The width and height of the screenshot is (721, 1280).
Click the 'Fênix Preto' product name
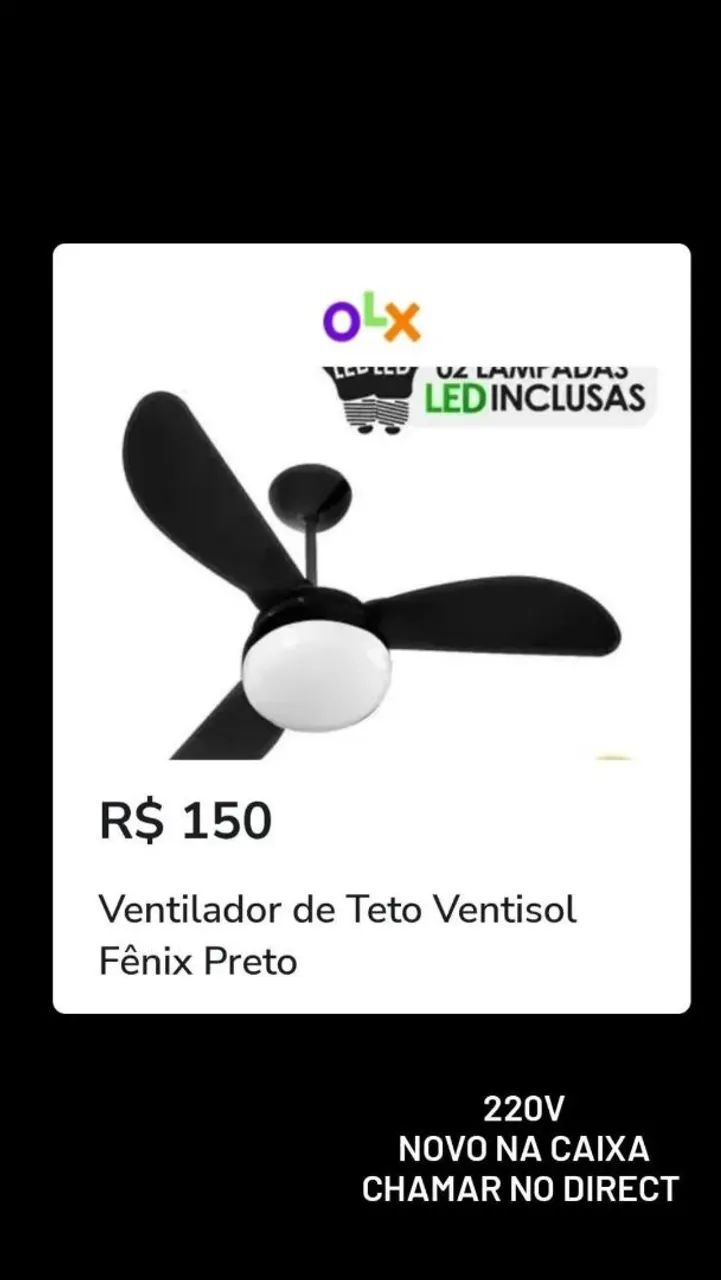(198, 961)
